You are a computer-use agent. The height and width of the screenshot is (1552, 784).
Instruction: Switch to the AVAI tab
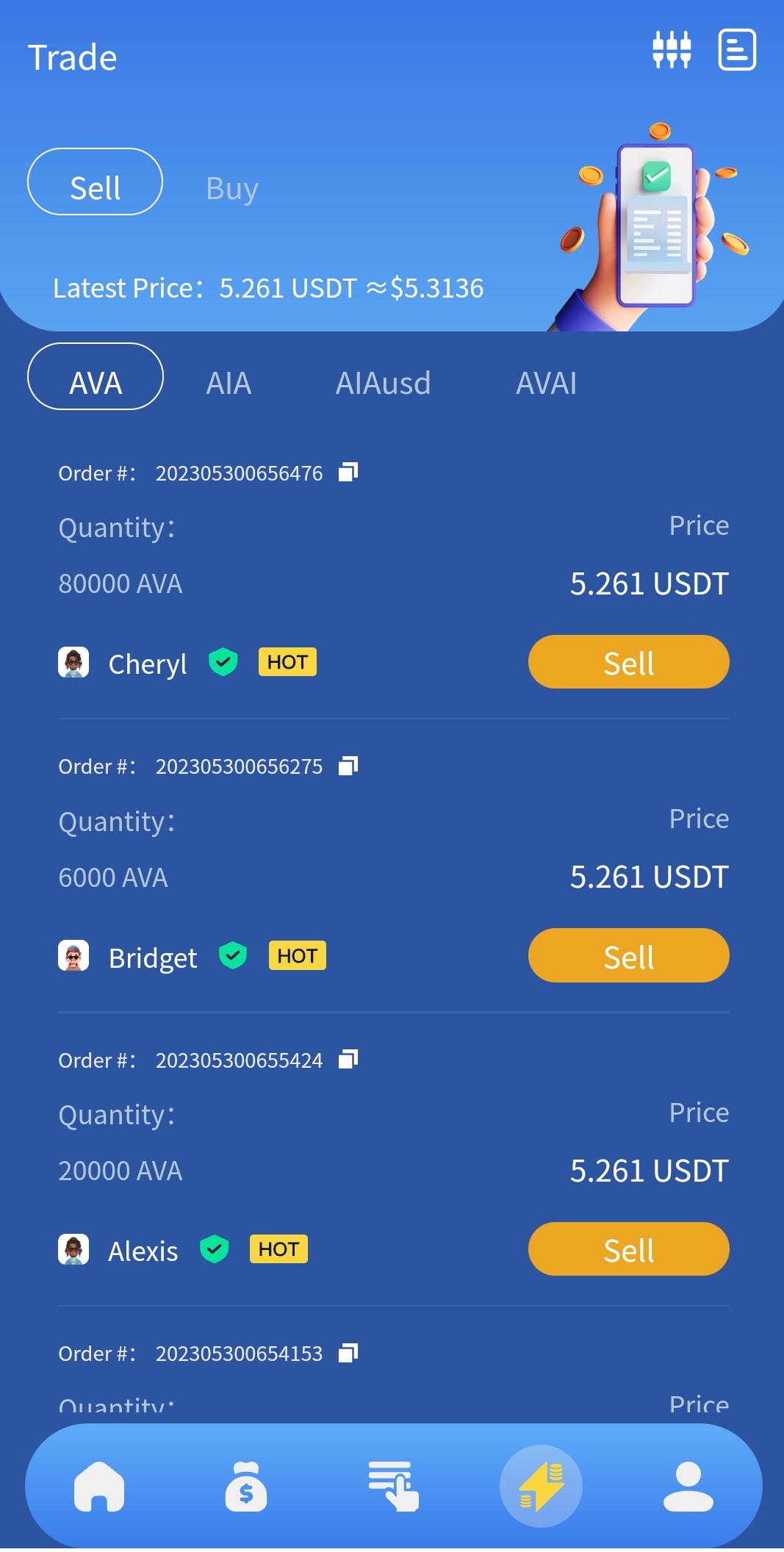pos(546,383)
